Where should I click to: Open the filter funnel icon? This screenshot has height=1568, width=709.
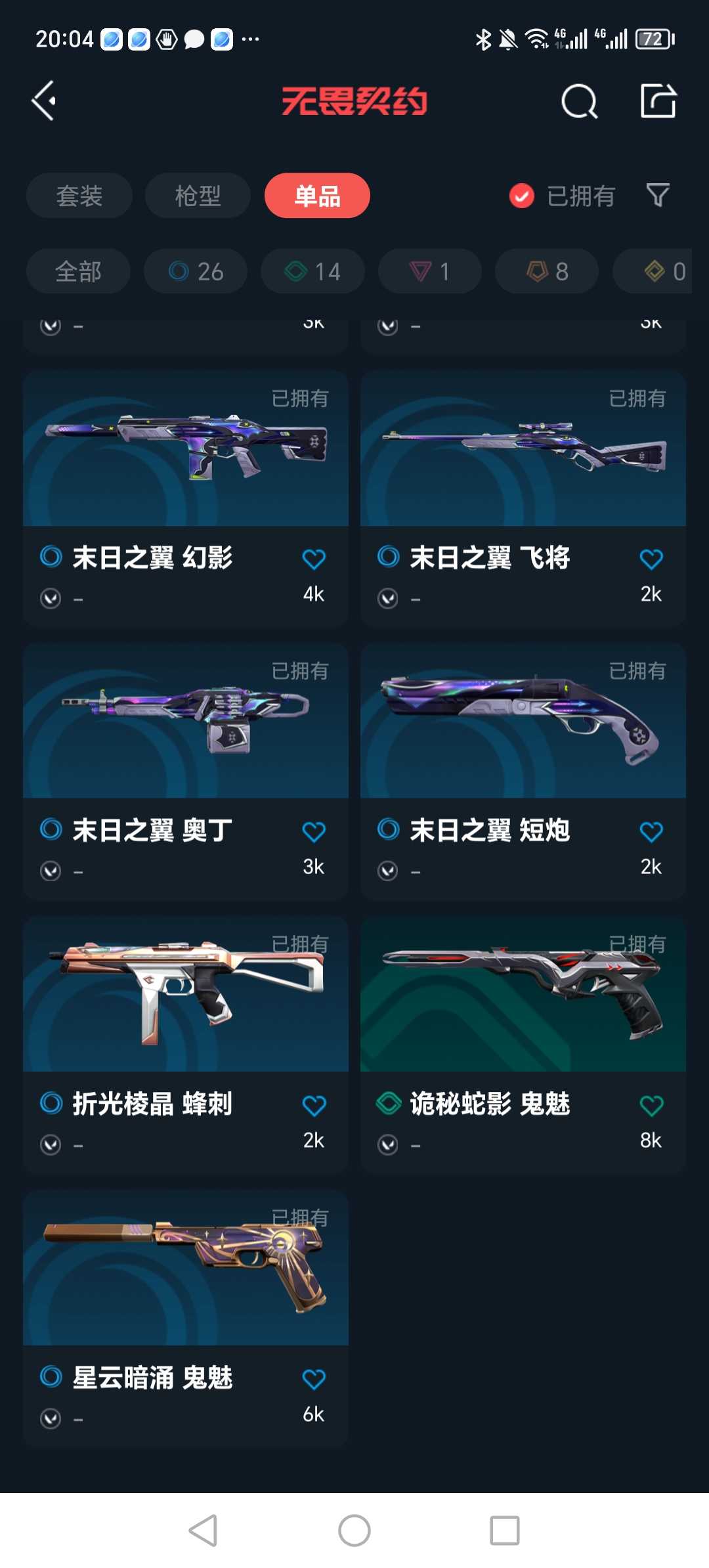[x=657, y=195]
